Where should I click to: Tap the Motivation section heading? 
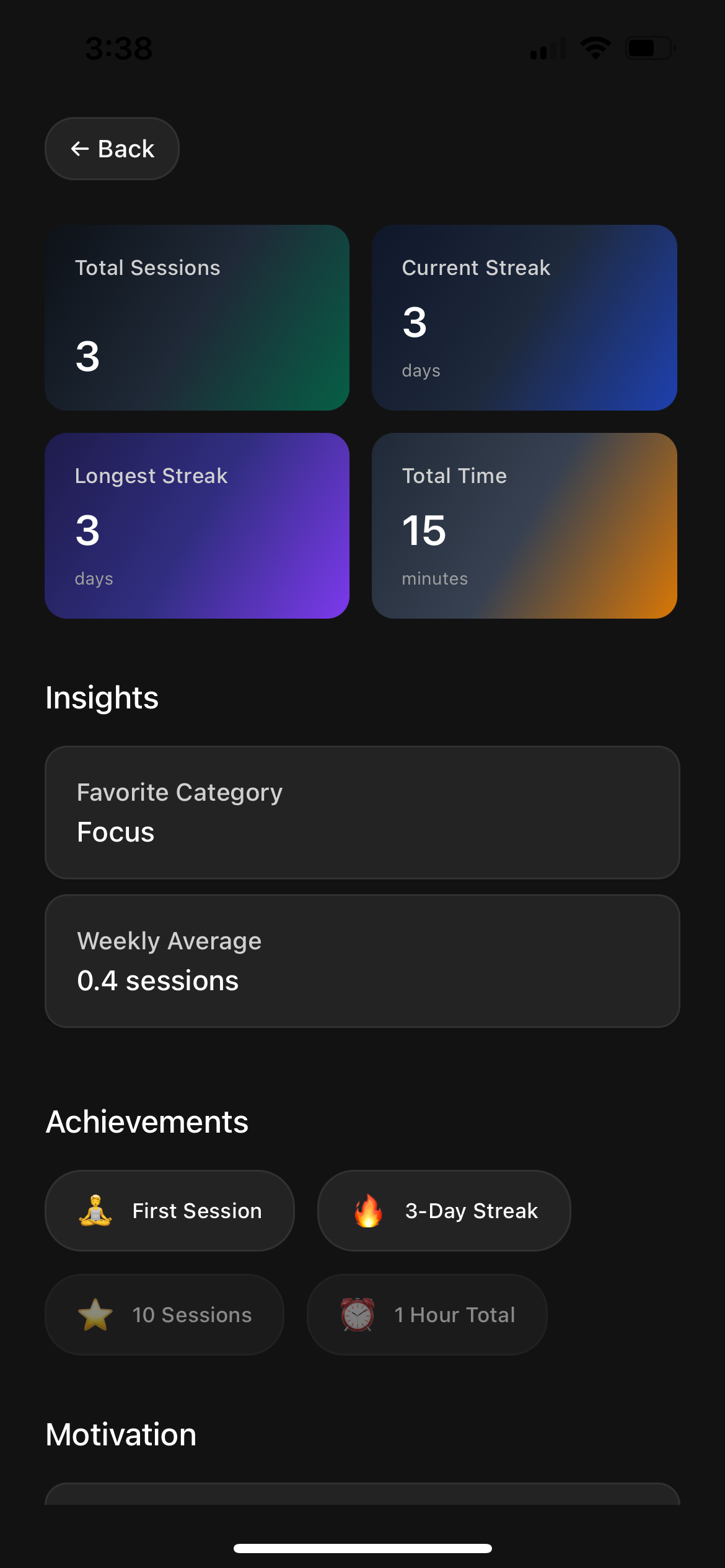[120, 1434]
